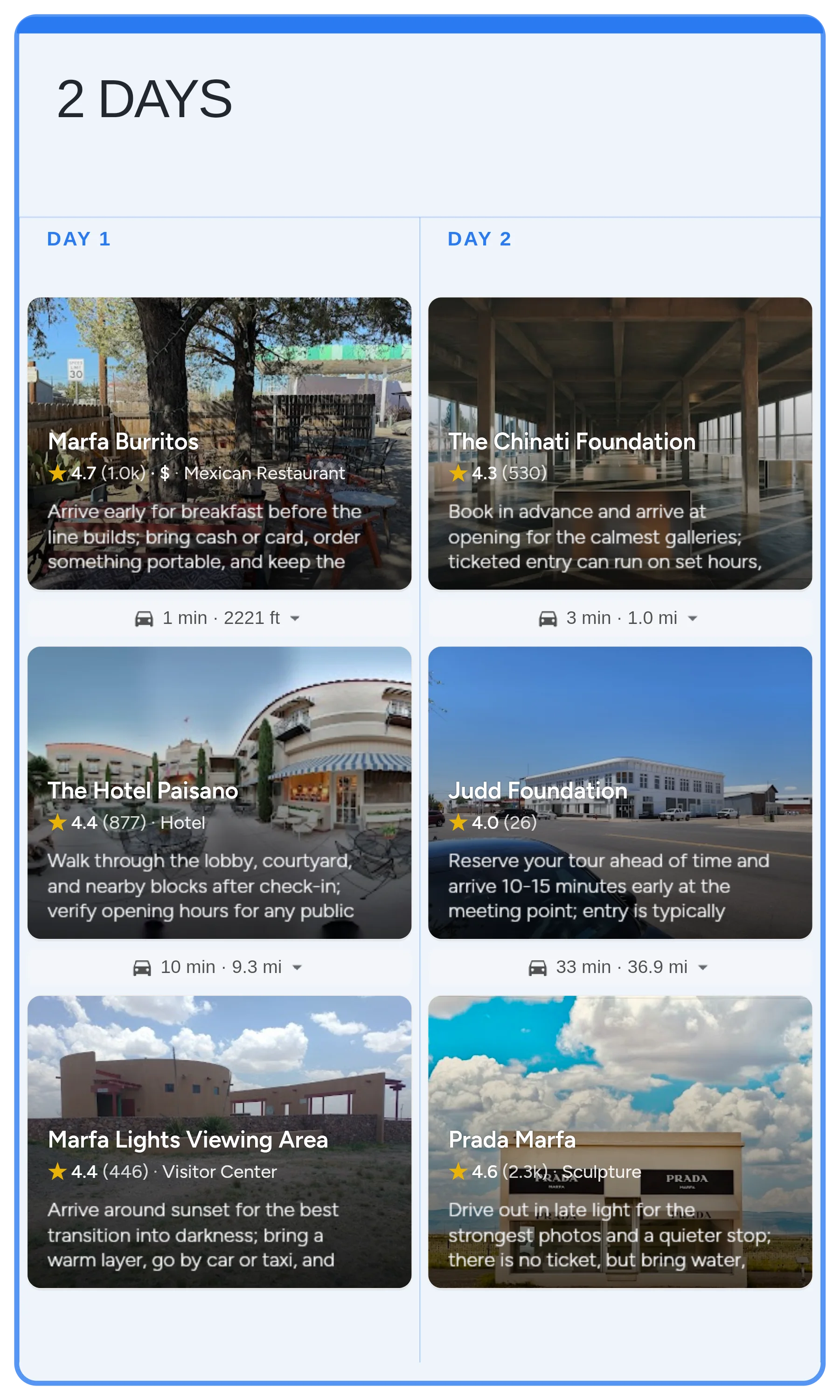840x1400 pixels.
Task: Expand the 33 min · 36.9 mi drive options
Action: point(702,967)
